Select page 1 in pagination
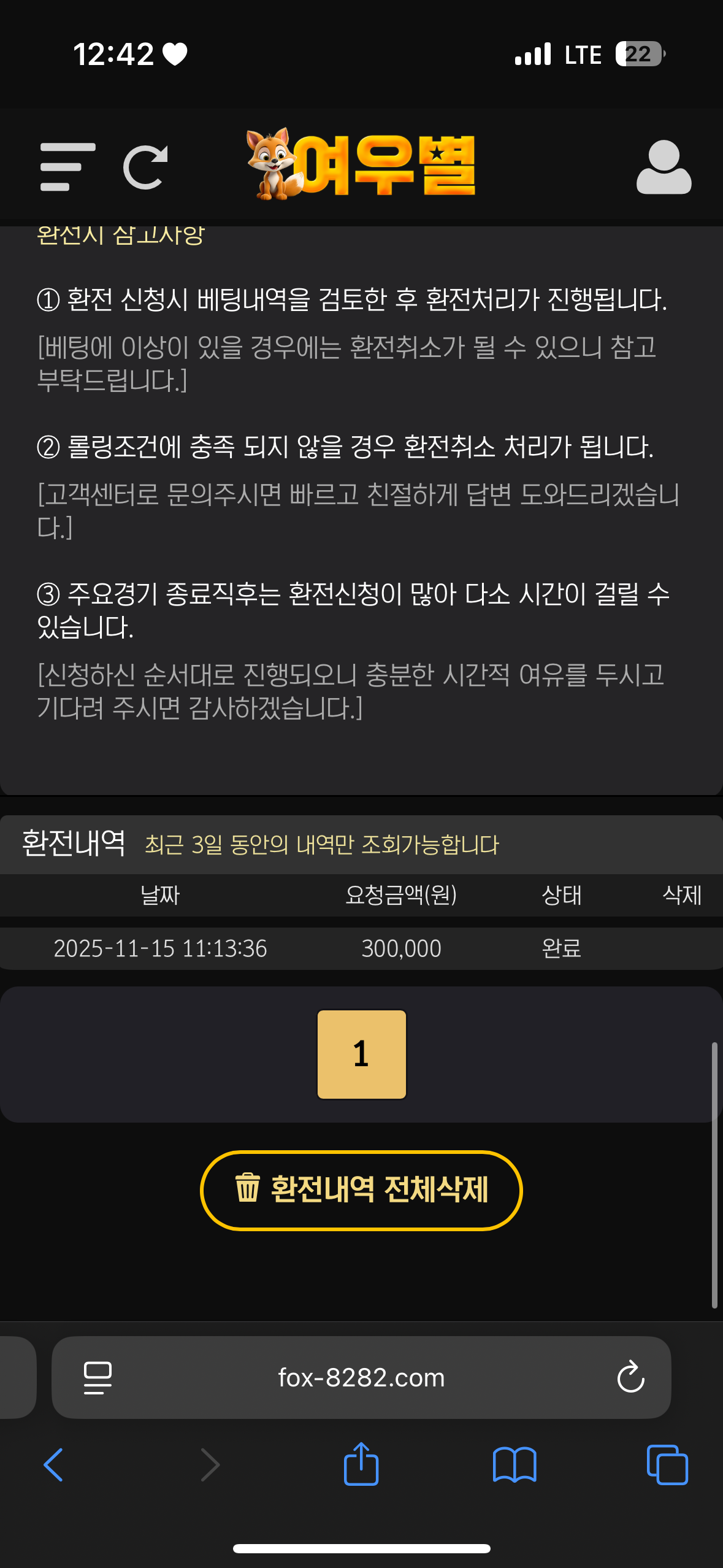Image resolution: width=723 pixels, height=1568 pixels. 361,1054
